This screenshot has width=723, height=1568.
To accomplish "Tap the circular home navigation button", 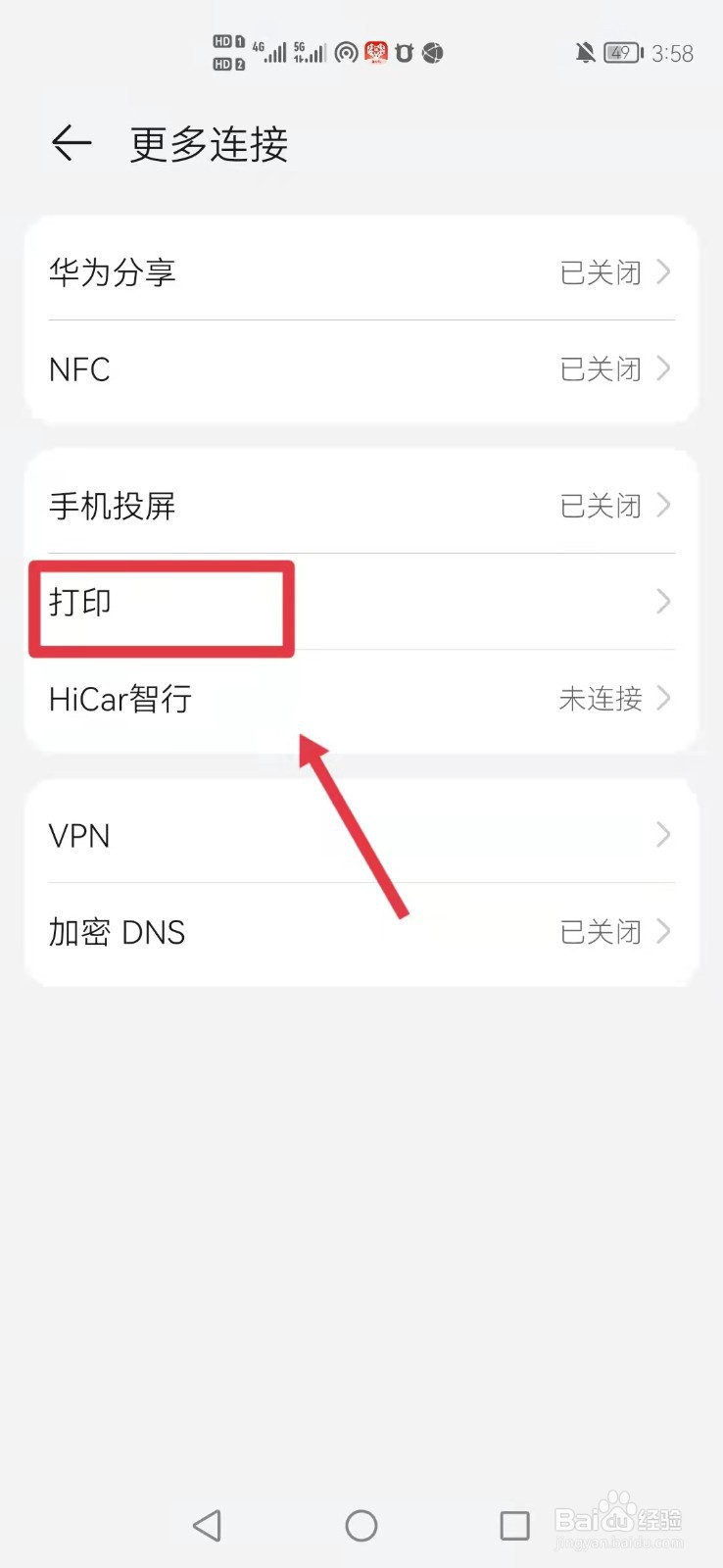I will [361, 1525].
